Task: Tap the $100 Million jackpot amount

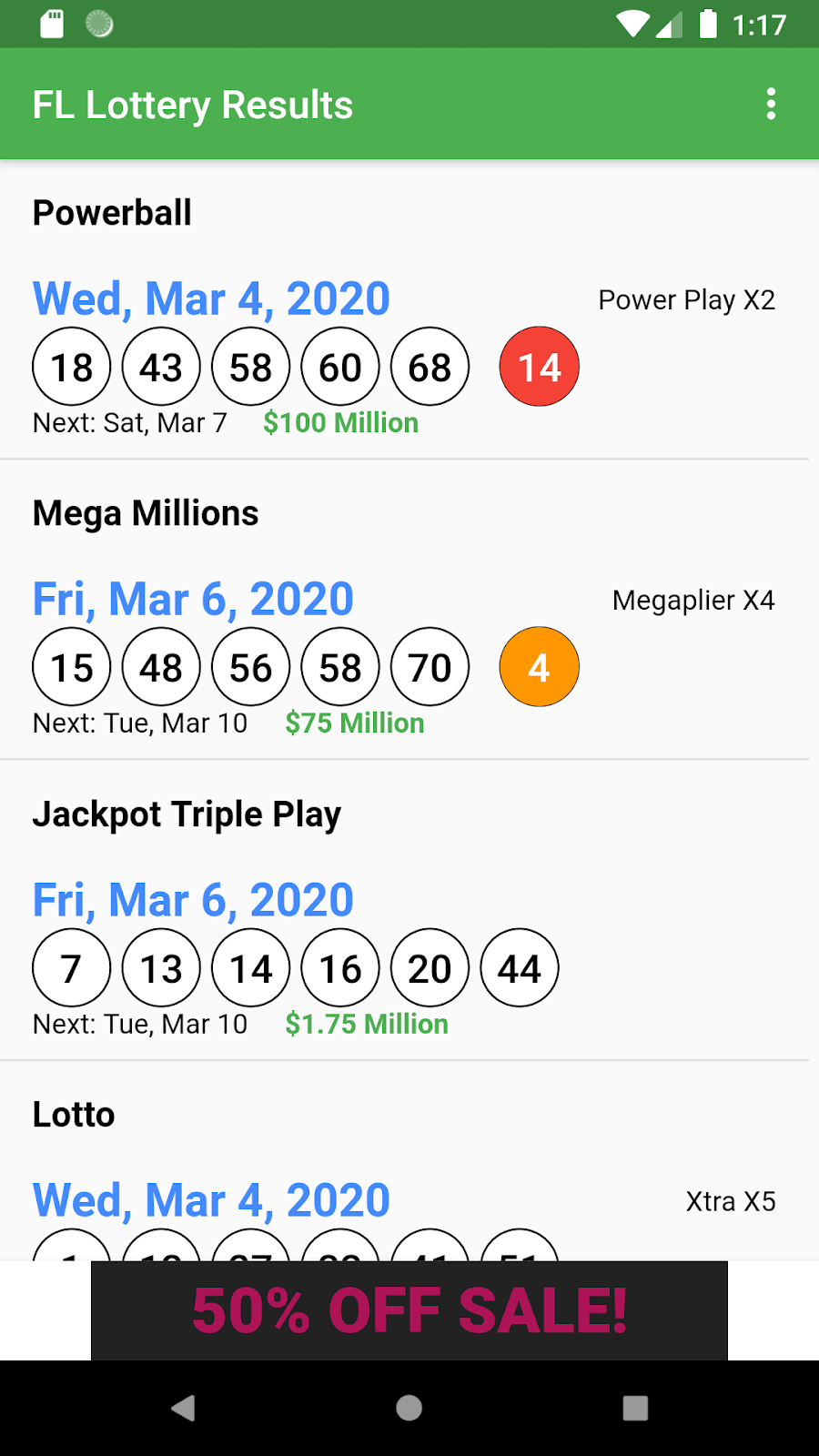Action: coord(341,422)
